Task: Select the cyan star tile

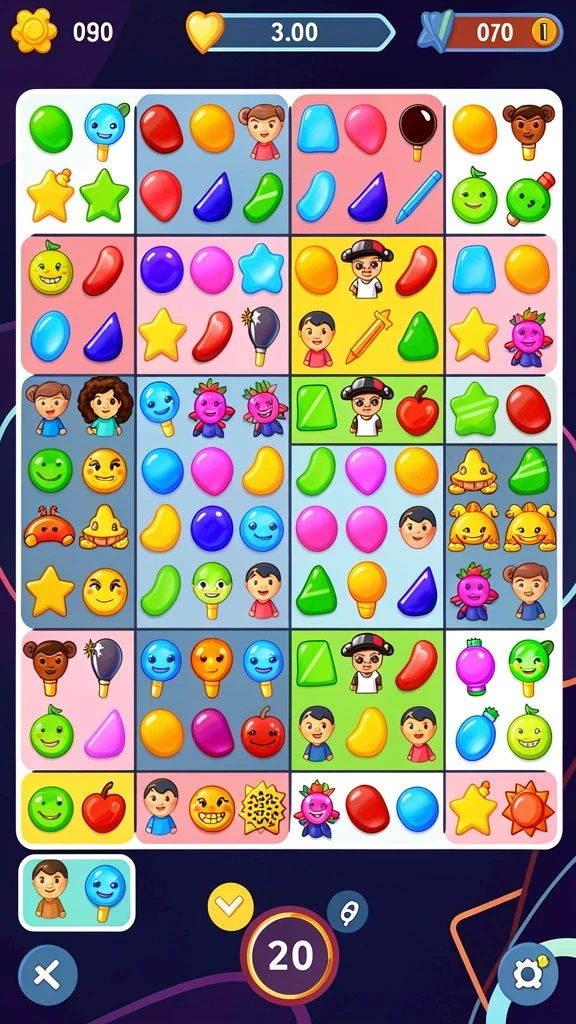Action: coord(261,269)
